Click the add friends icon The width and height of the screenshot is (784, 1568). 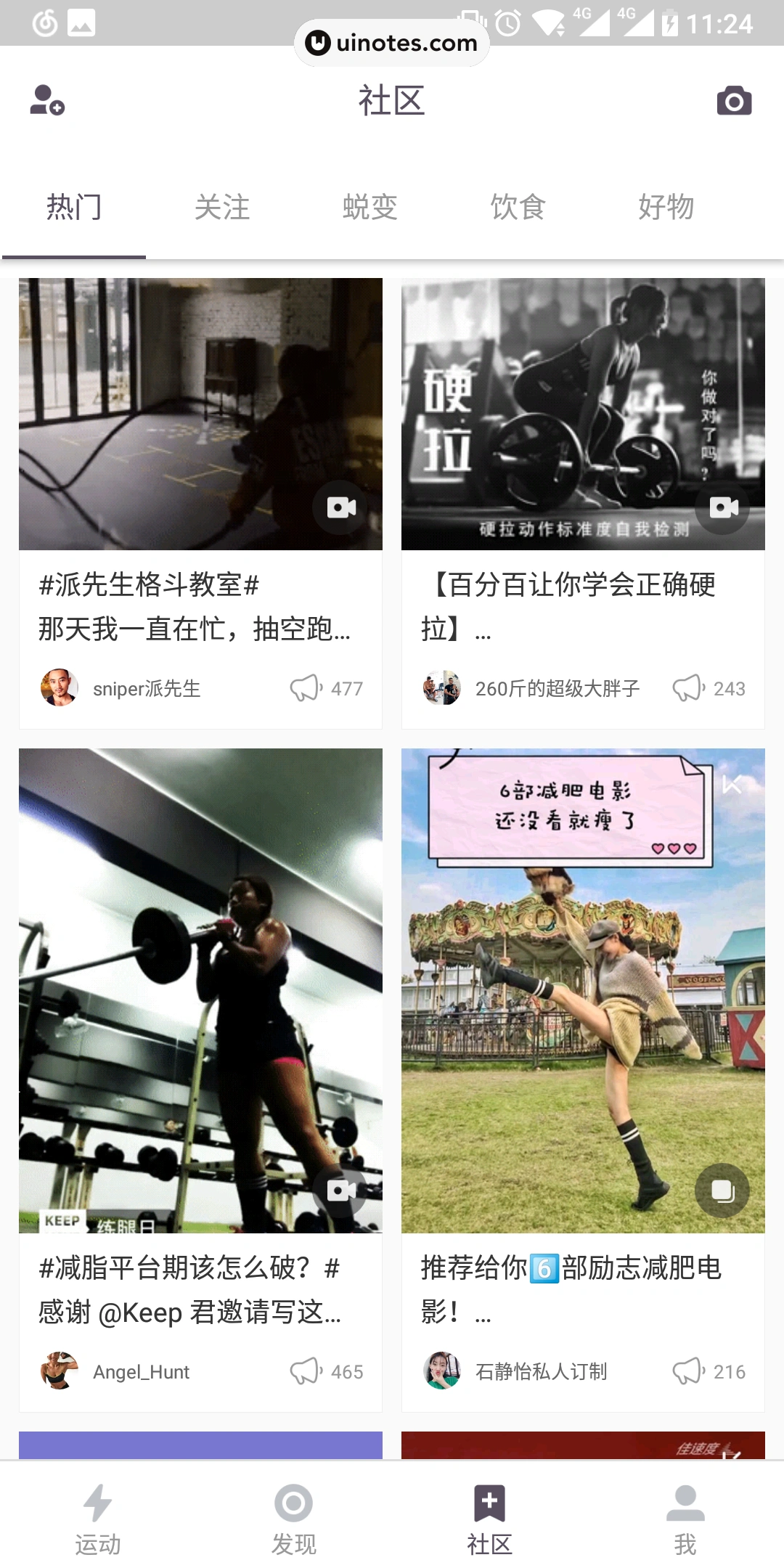(x=46, y=102)
